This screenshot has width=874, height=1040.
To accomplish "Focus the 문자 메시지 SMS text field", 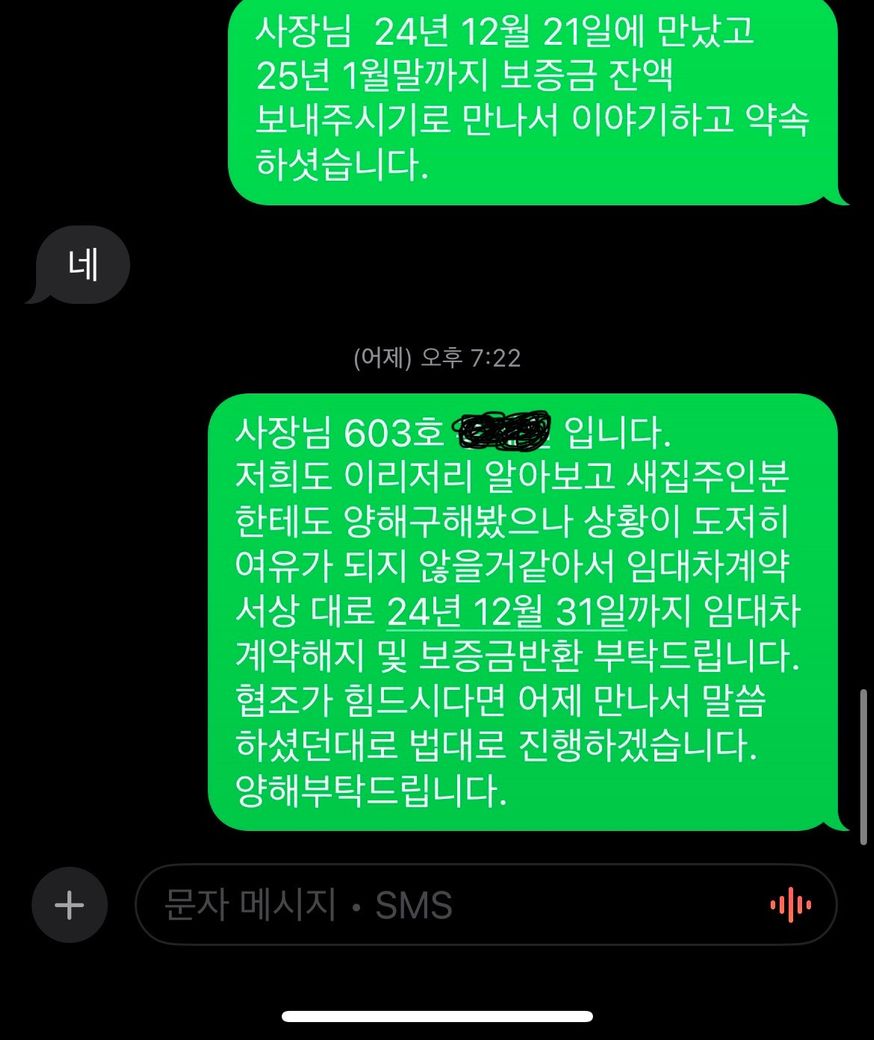I will pos(440,906).
